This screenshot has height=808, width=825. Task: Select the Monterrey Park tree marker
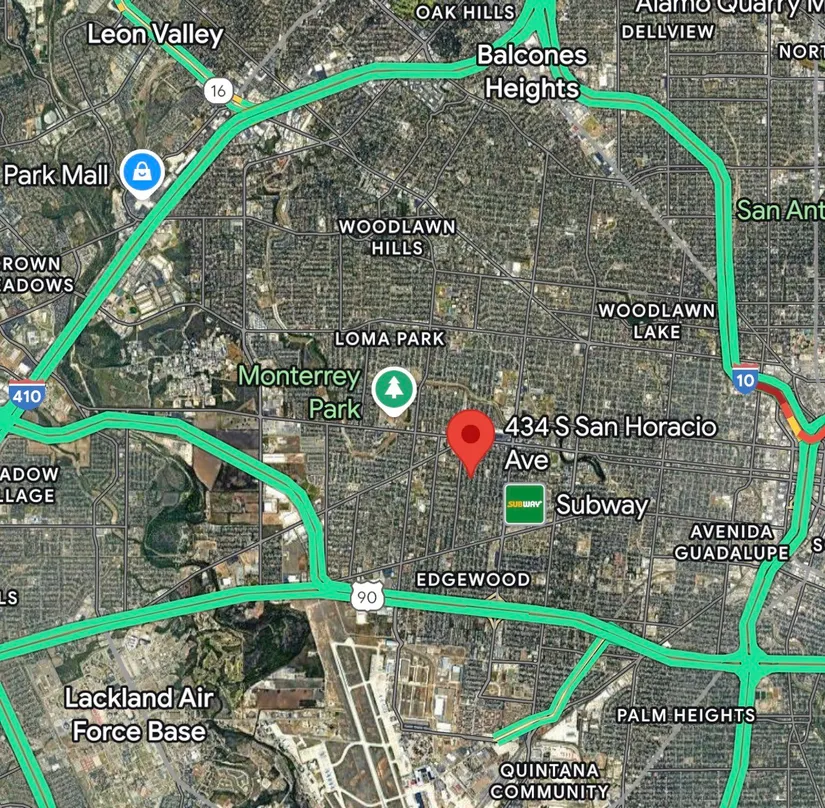(x=394, y=389)
